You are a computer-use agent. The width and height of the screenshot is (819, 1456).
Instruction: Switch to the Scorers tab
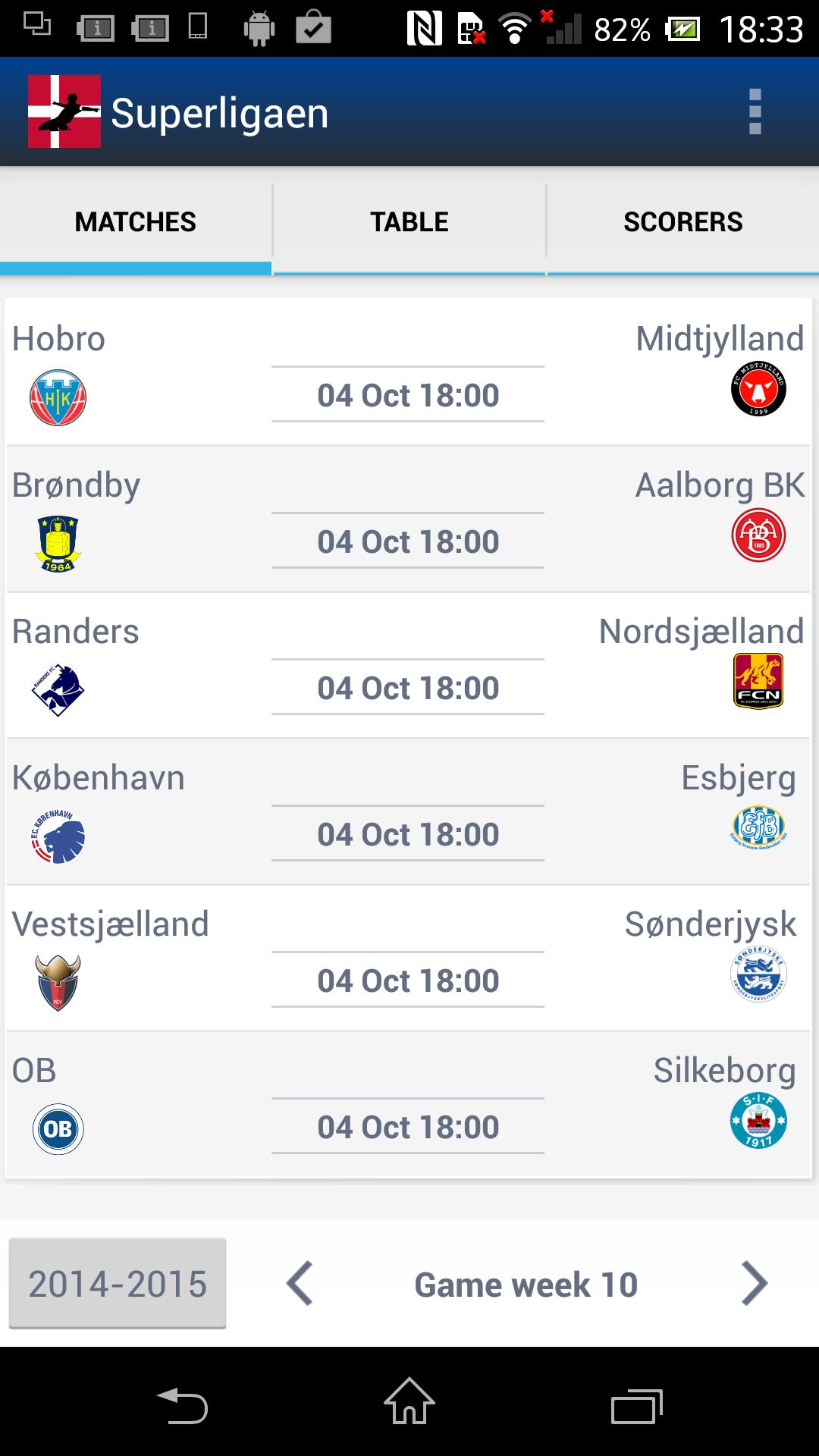pyautogui.click(x=682, y=222)
